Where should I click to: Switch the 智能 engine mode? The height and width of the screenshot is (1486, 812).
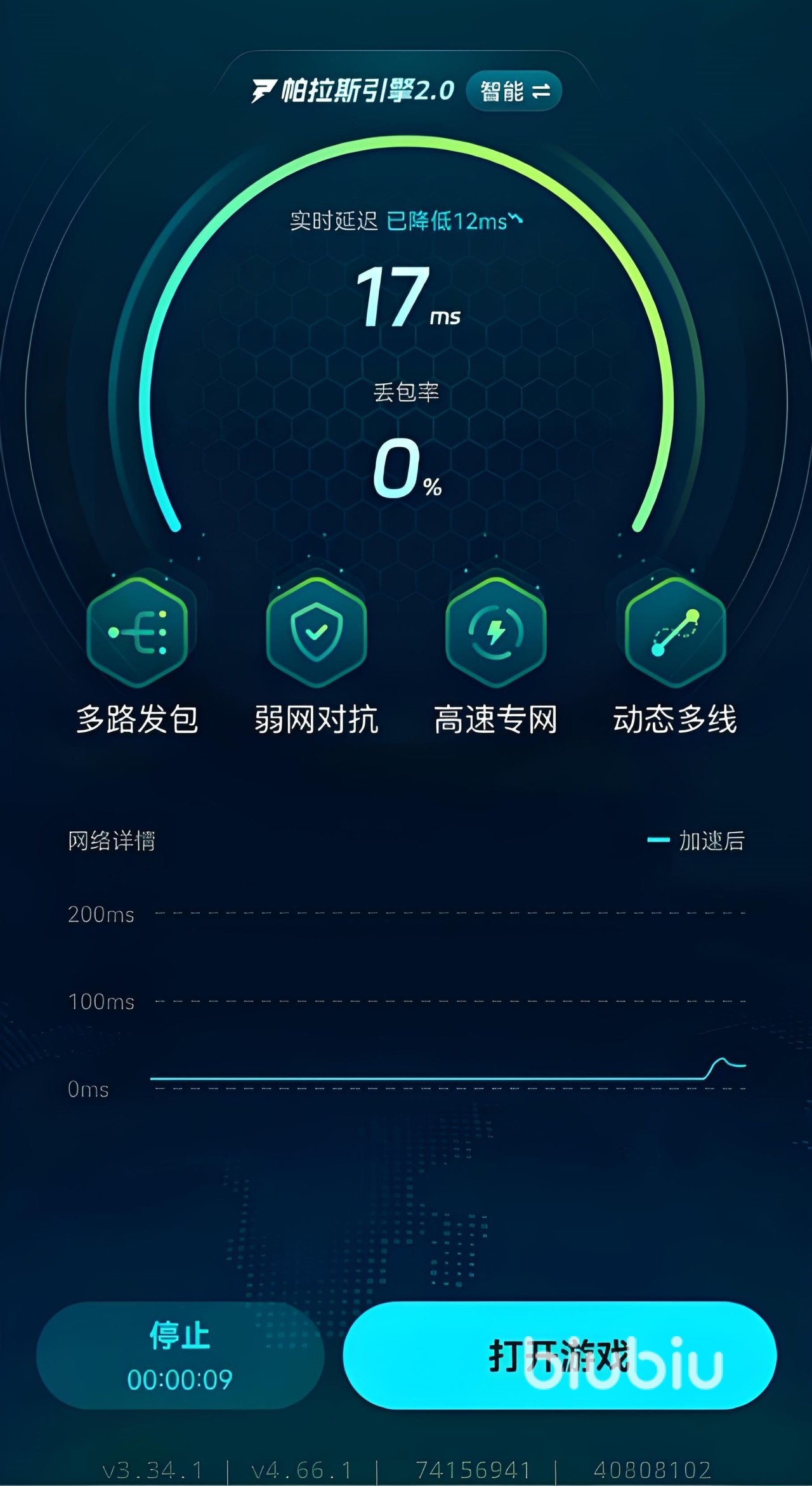514,91
